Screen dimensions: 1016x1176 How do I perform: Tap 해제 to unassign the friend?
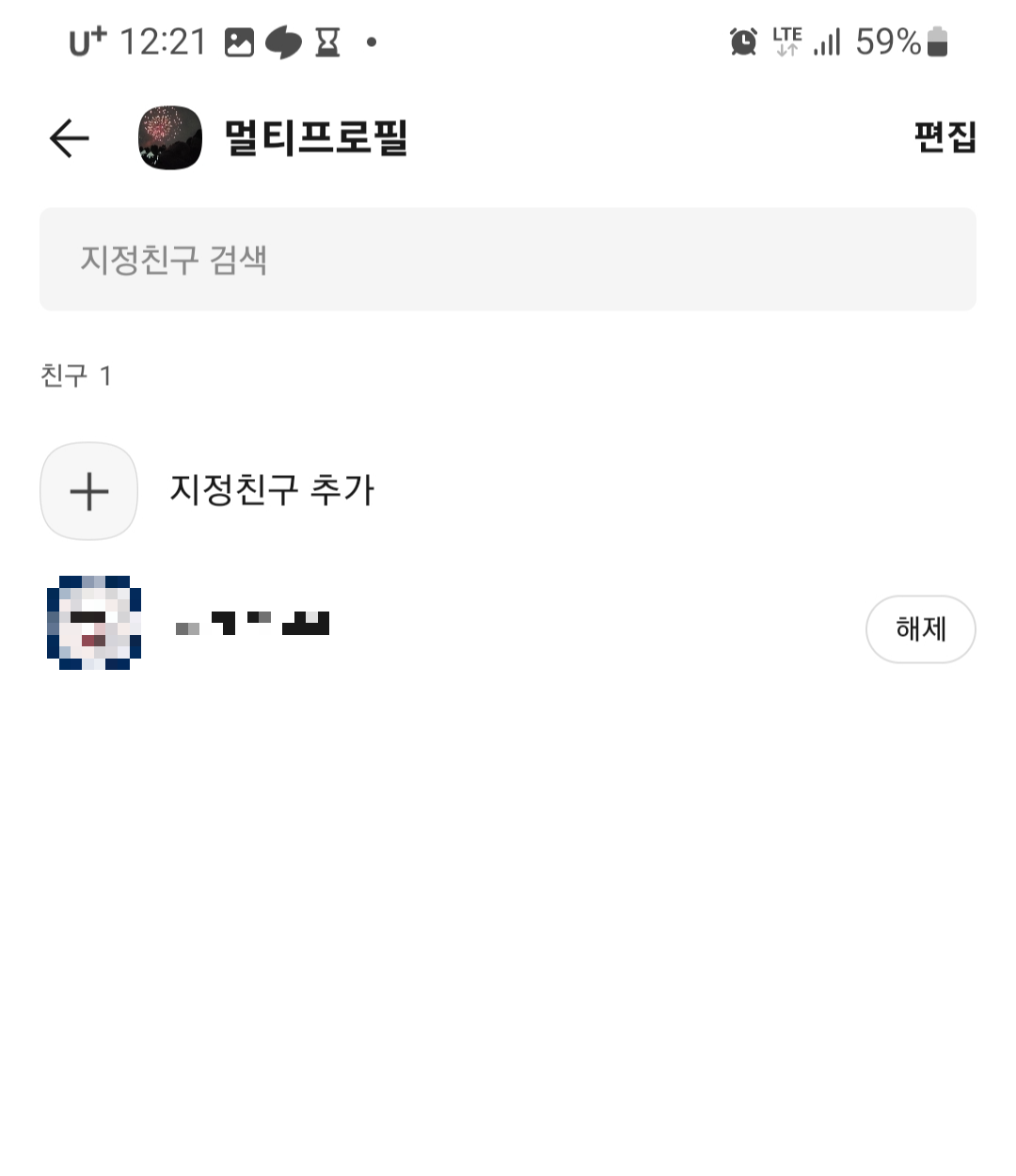coord(920,629)
